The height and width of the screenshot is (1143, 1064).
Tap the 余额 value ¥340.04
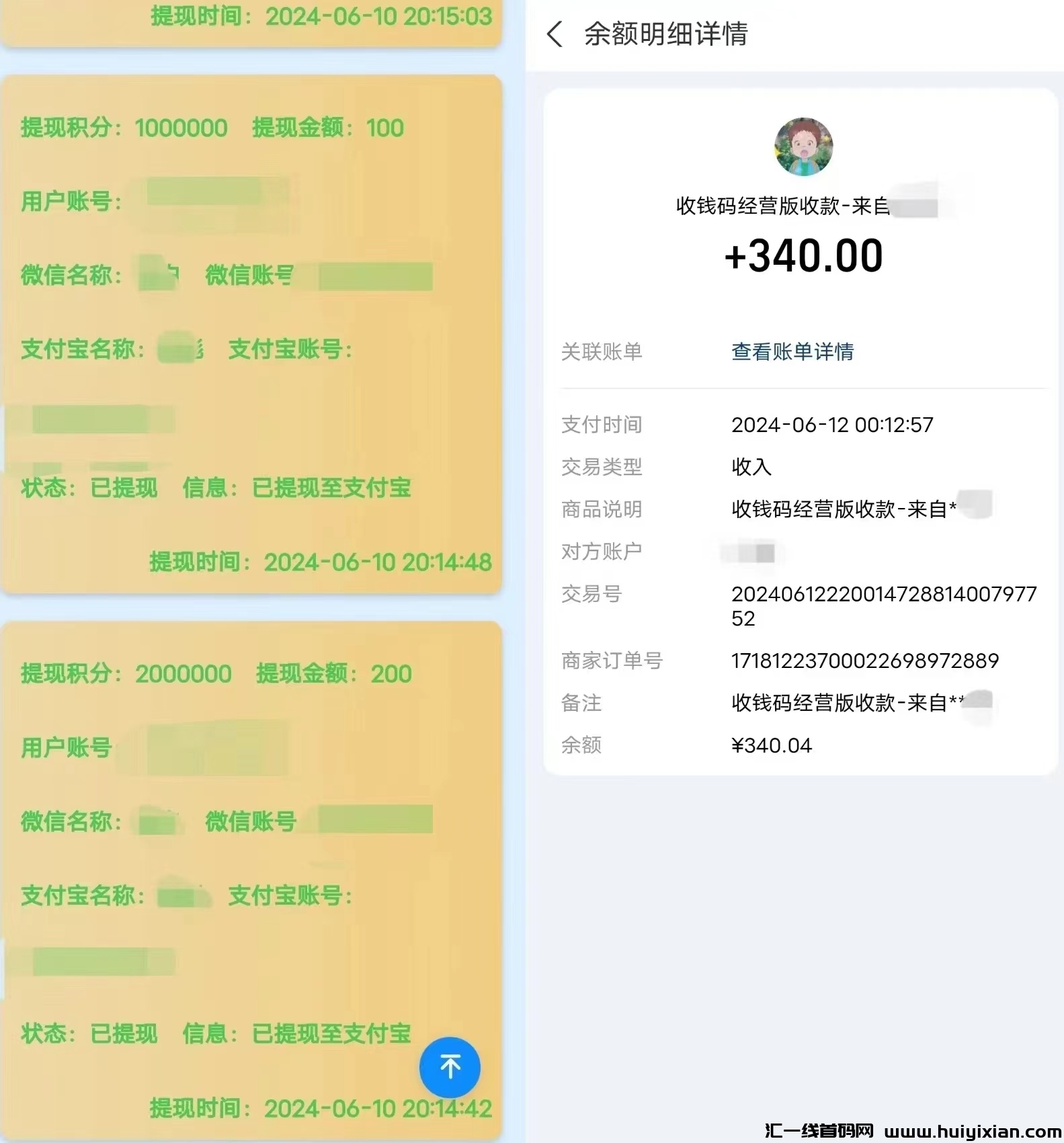[x=772, y=745]
